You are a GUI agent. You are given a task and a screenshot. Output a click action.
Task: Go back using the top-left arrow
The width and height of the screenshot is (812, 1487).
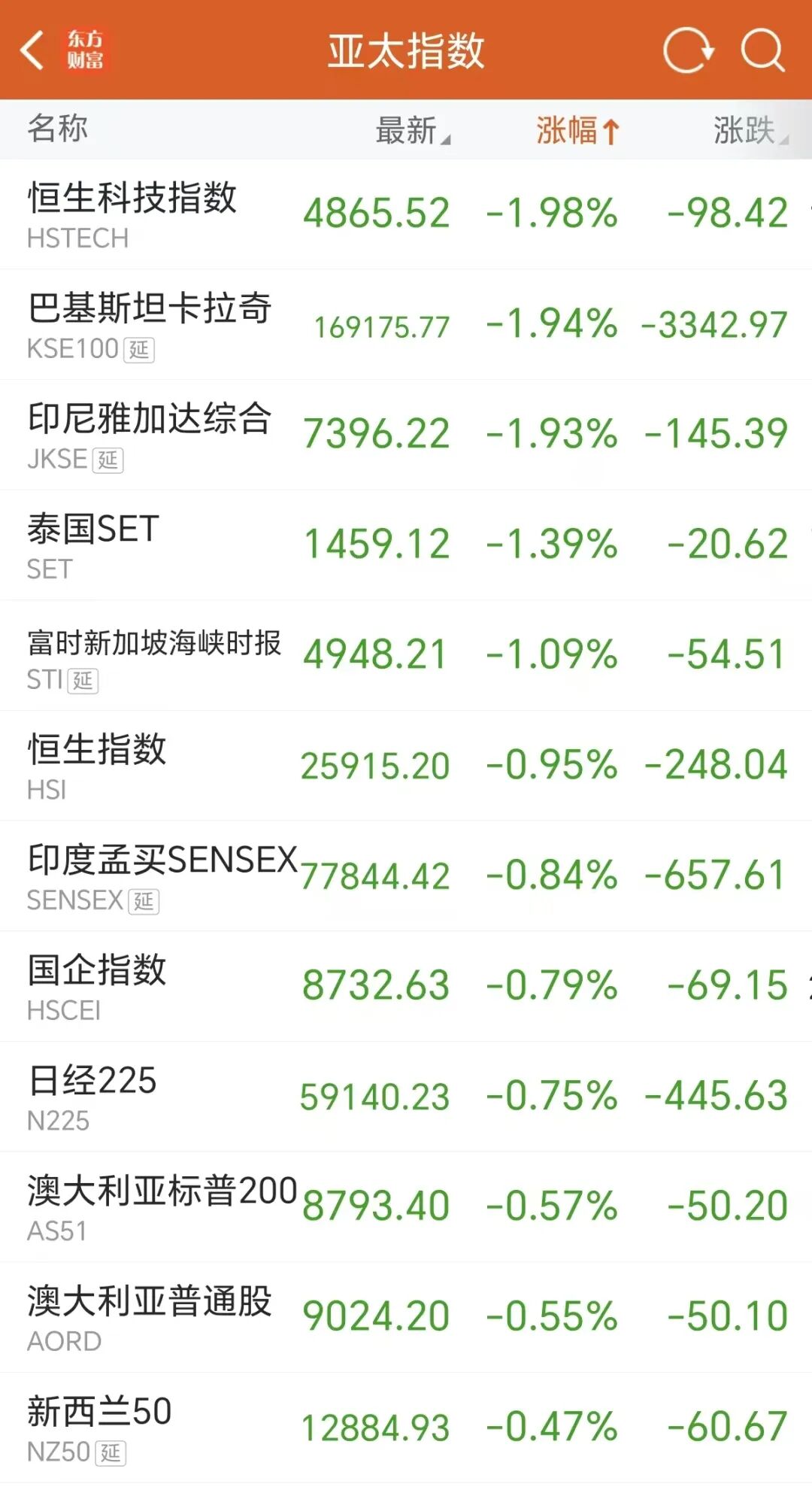click(x=33, y=50)
